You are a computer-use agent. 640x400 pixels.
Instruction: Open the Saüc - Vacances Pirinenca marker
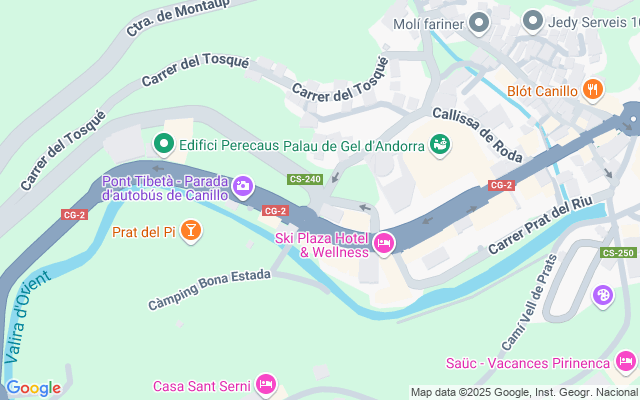pos(625,361)
